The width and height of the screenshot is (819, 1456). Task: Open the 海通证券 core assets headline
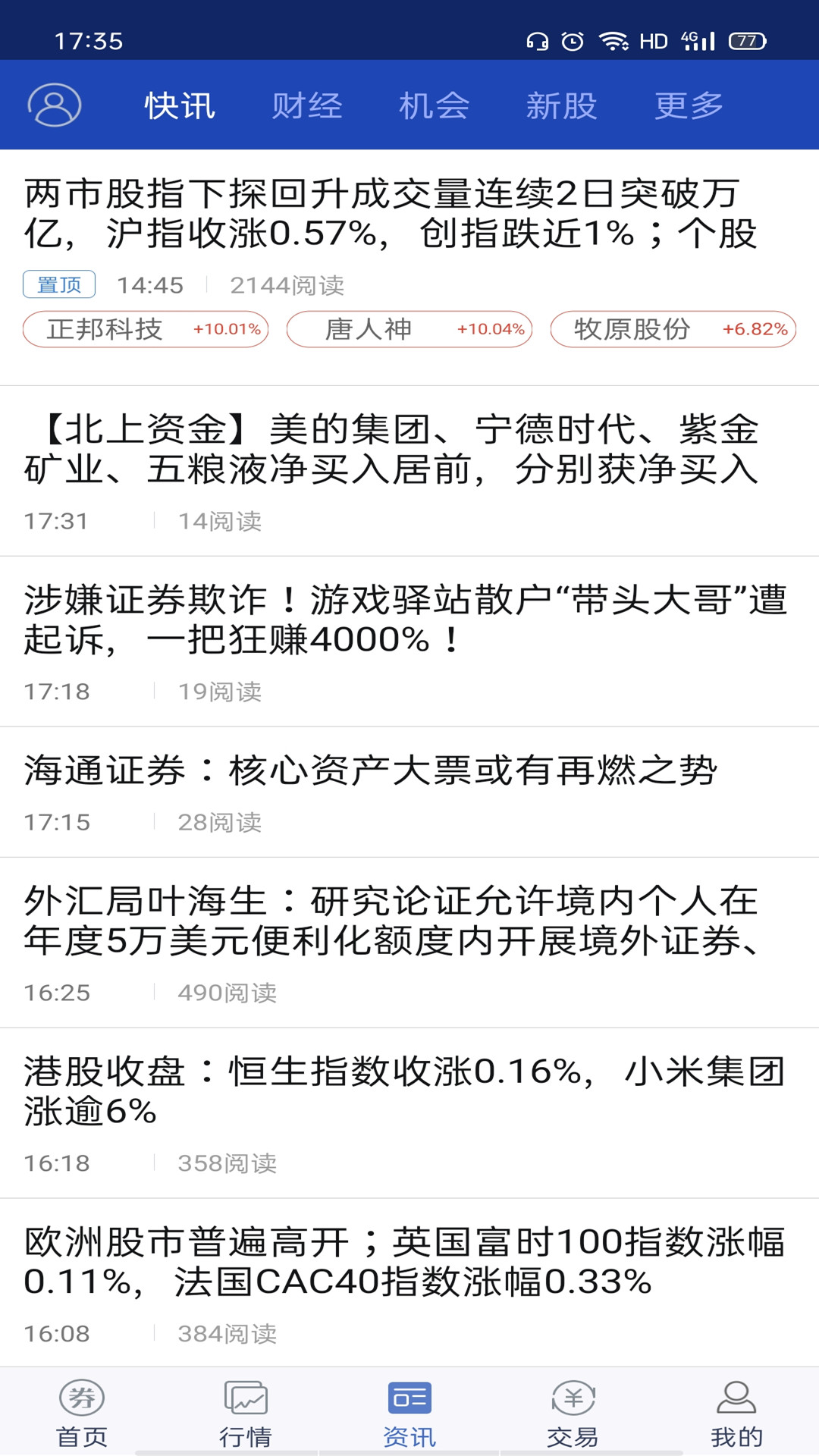point(371,771)
